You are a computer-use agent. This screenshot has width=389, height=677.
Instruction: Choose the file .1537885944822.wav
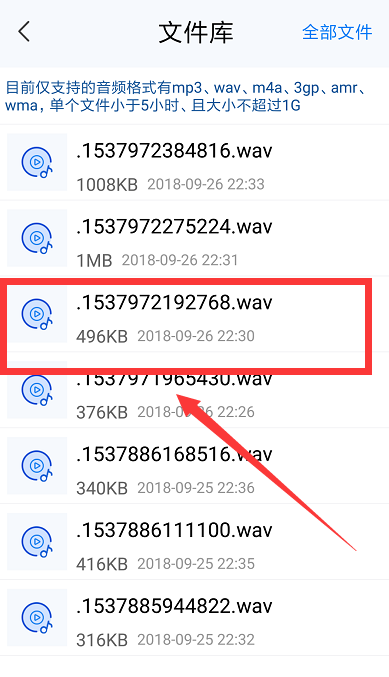click(x=194, y=618)
